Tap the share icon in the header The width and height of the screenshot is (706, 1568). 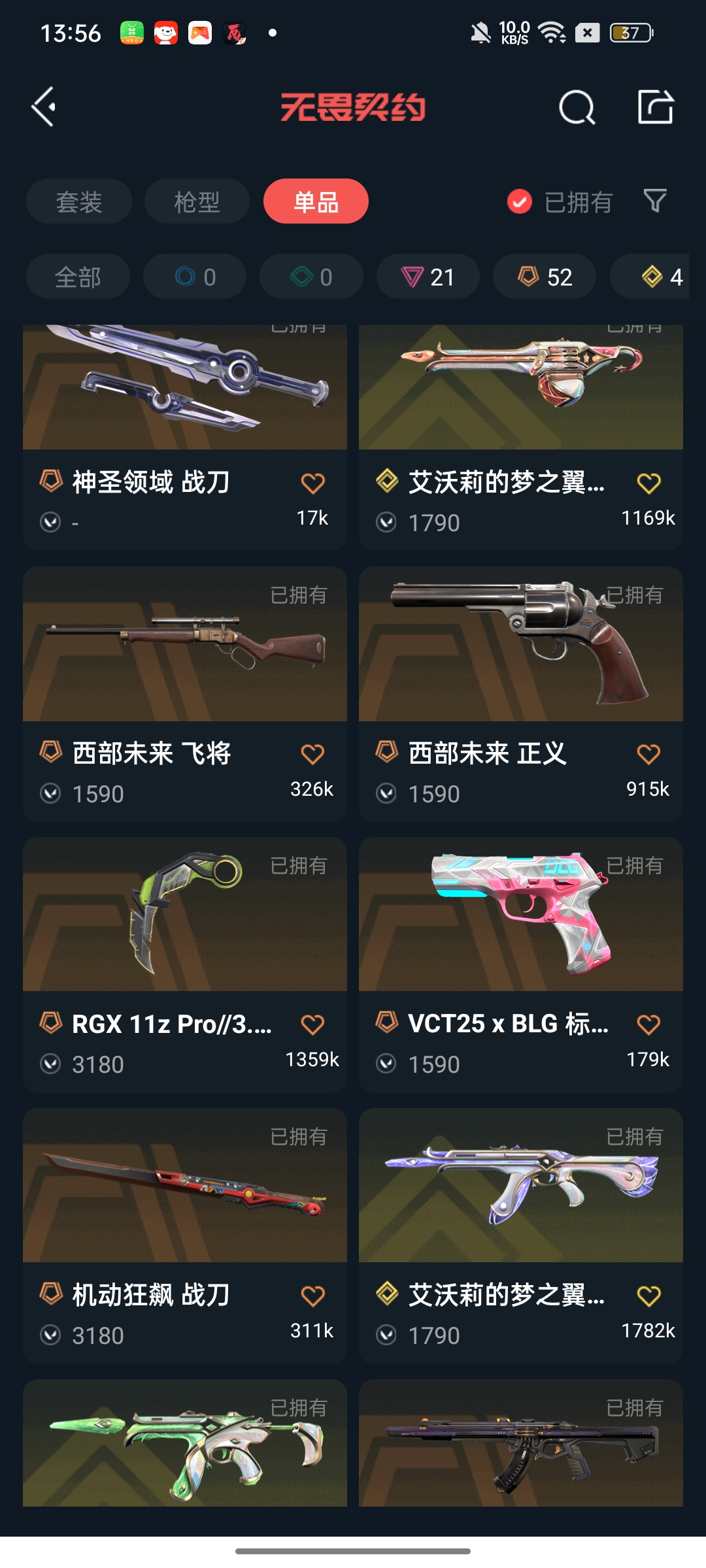tap(655, 106)
